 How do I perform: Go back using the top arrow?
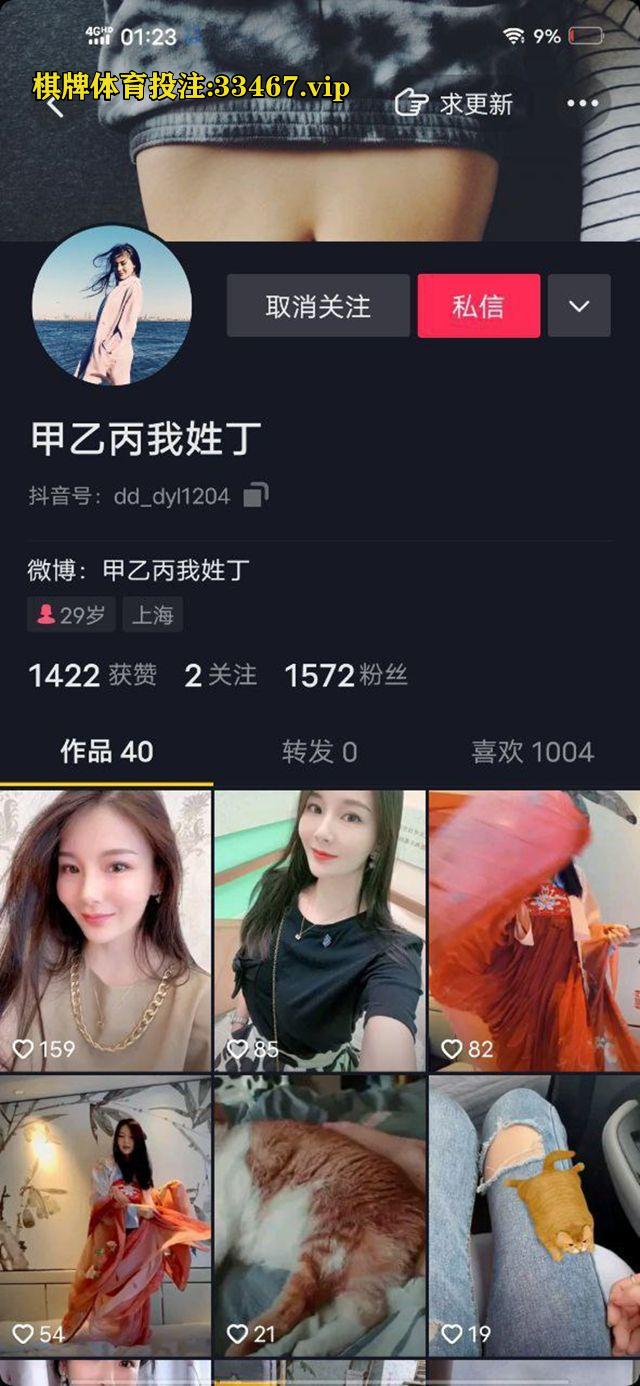tap(54, 104)
